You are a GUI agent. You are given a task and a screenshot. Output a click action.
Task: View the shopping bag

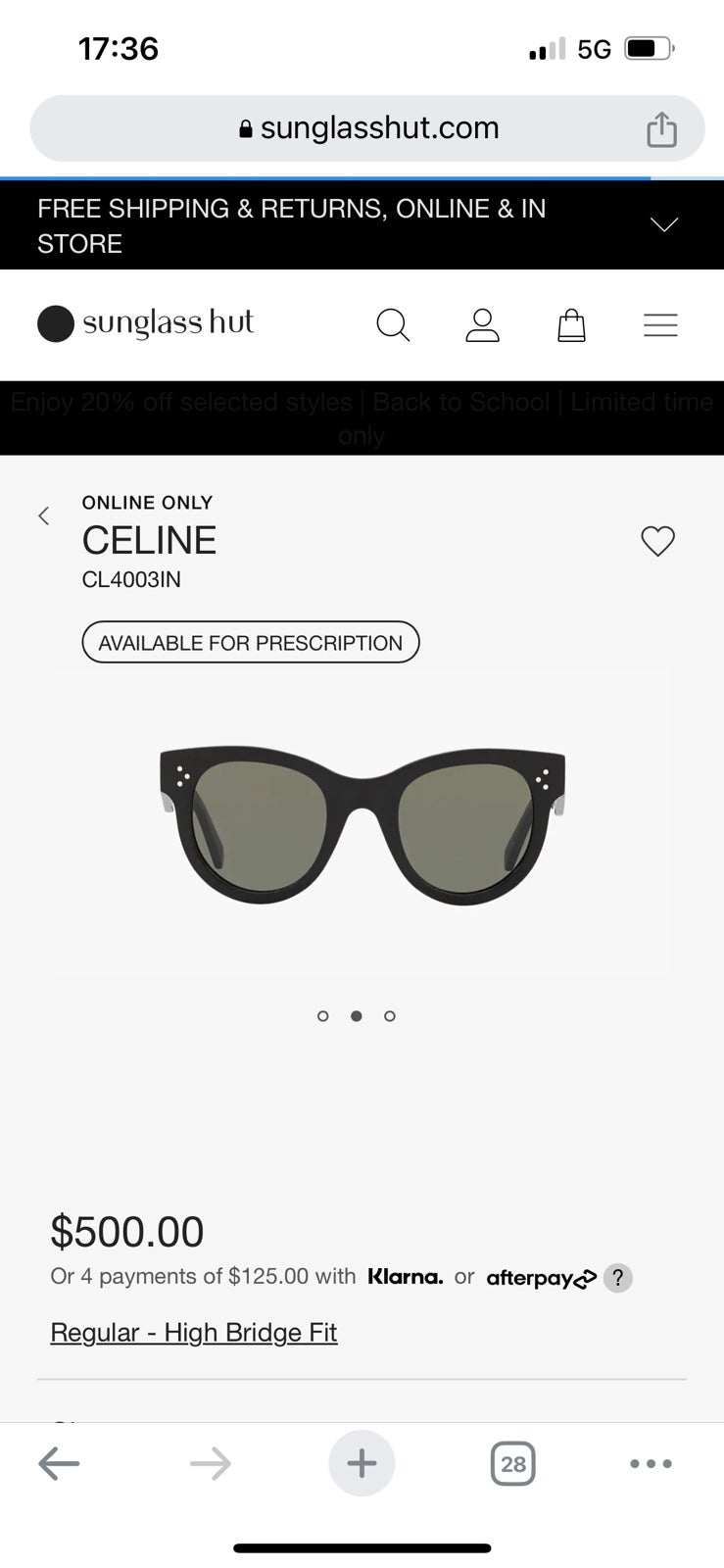[x=571, y=324]
